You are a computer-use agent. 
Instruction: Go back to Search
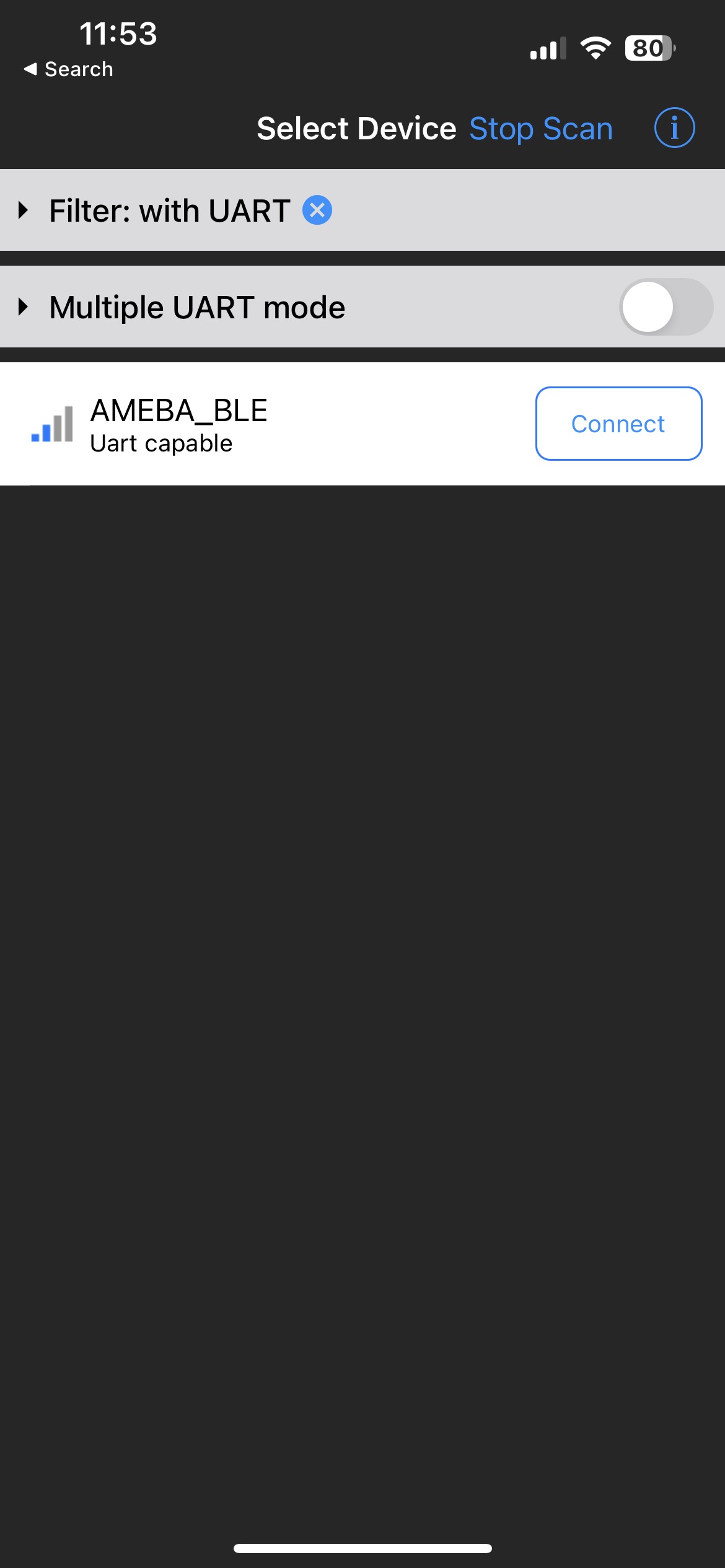click(x=68, y=69)
